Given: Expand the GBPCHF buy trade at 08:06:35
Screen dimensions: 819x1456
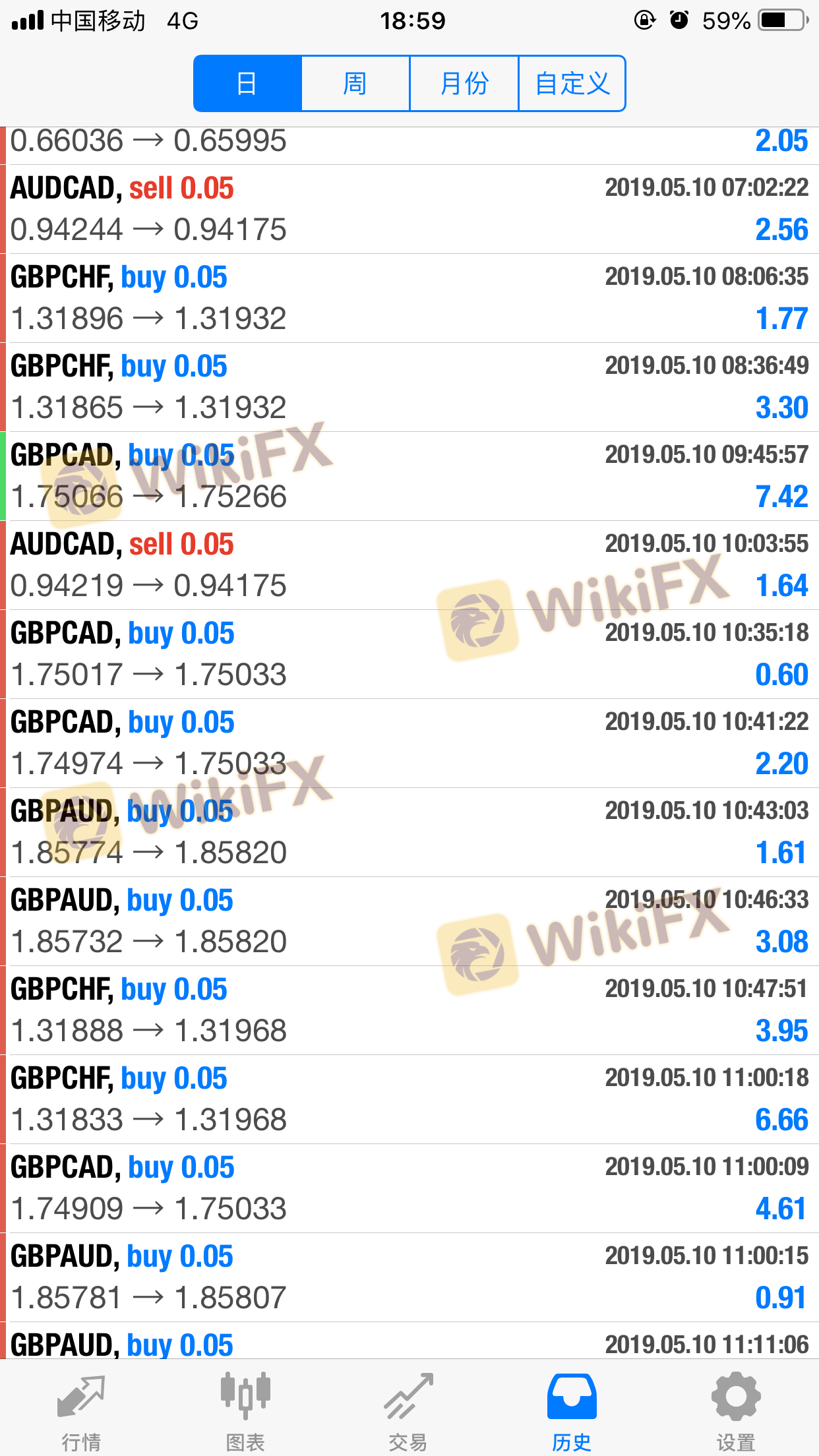Looking at the screenshot, I should point(409,298).
